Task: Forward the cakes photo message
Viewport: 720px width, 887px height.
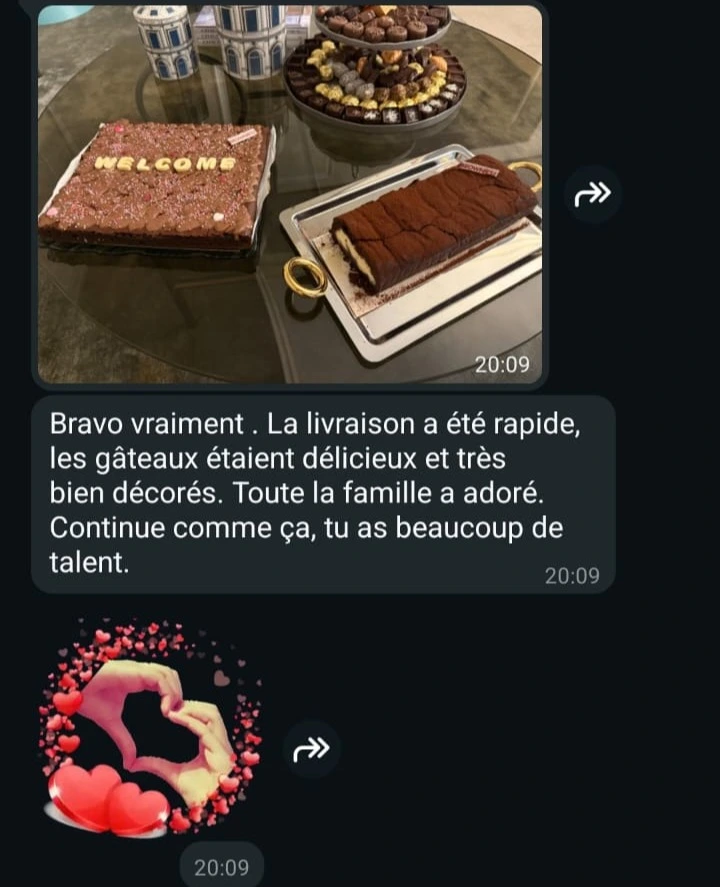Action: click(x=592, y=194)
